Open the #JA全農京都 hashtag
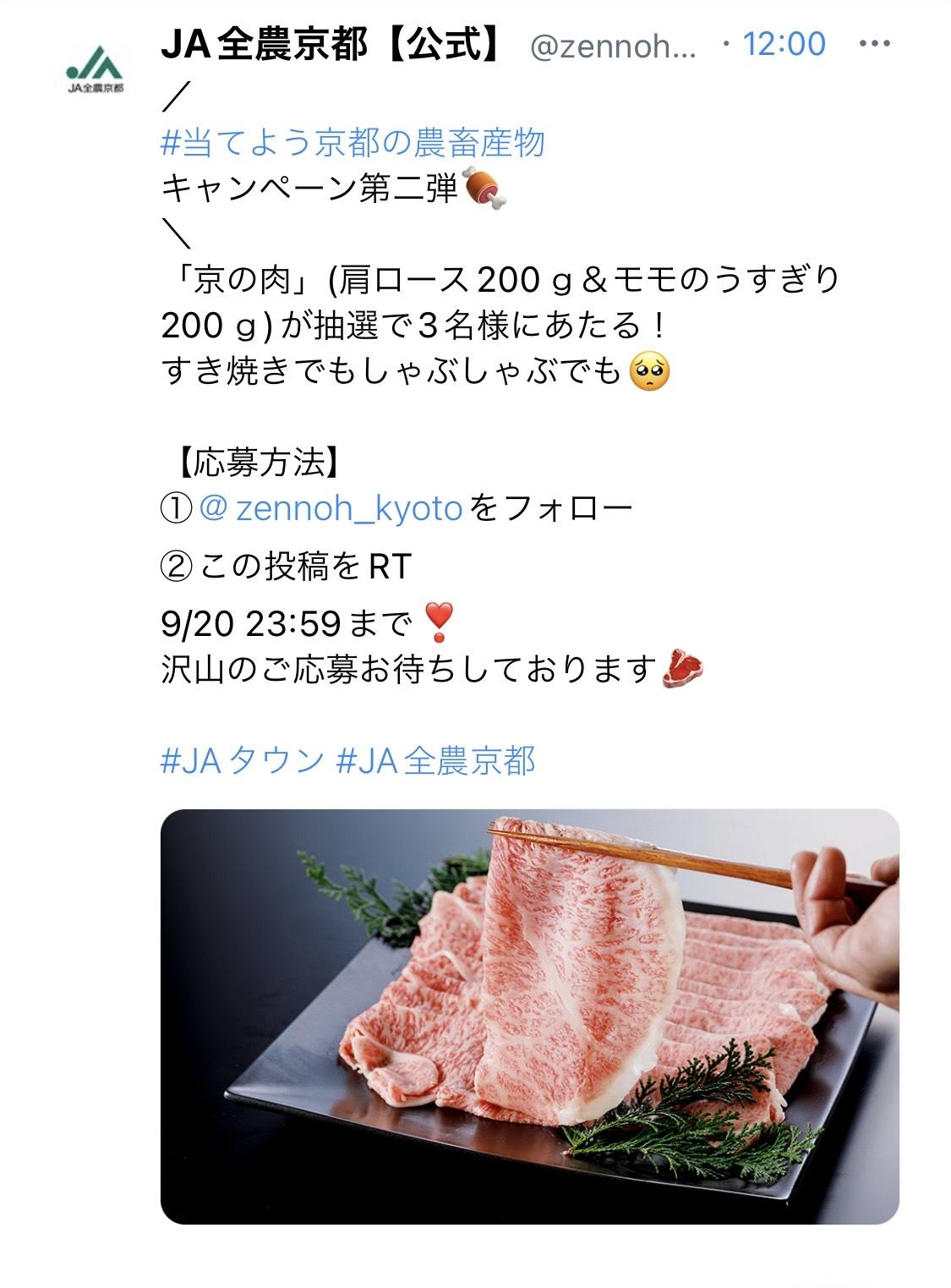Screen dimensions: 951x1288 click(436, 761)
